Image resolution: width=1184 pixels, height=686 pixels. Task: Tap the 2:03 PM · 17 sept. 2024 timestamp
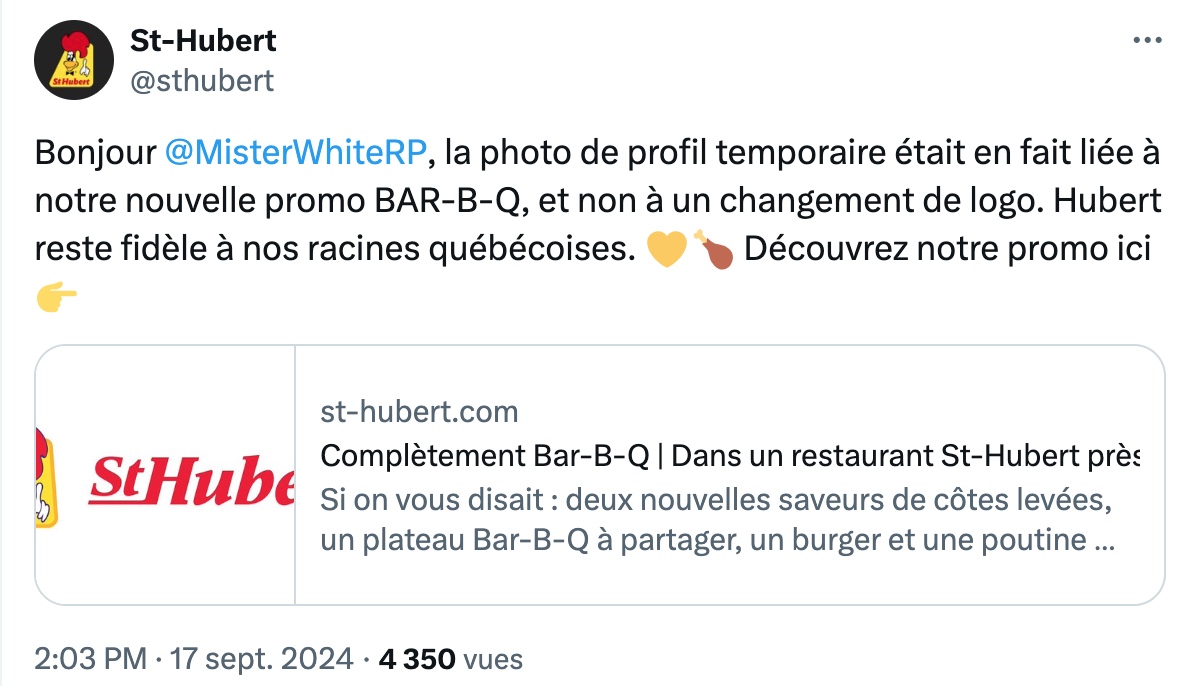pyautogui.click(x=193, y=659)
